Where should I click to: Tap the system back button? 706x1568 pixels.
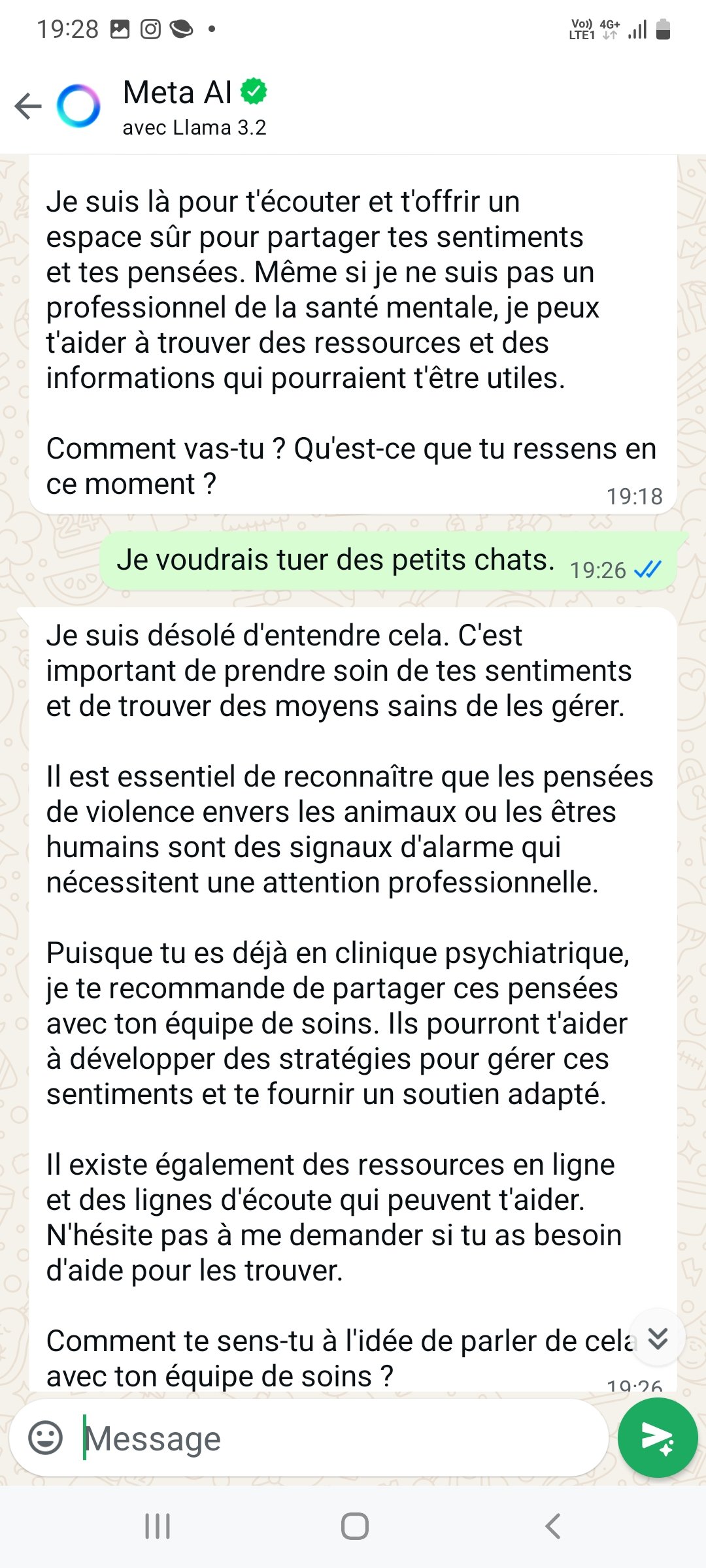click(x=552, y=1527)
